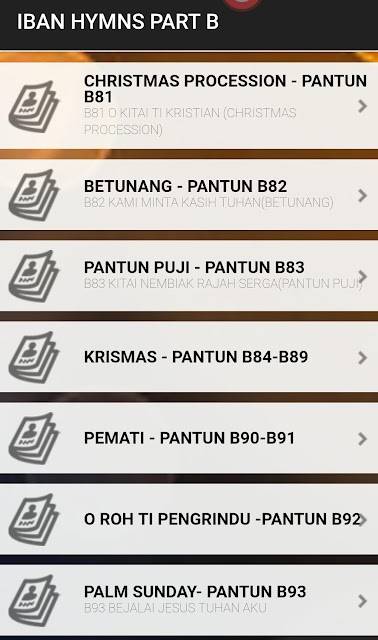Open O Roh Ti Pengrindu - Pantun B92
Screen dimensions: 378x640
pos(189,519)
